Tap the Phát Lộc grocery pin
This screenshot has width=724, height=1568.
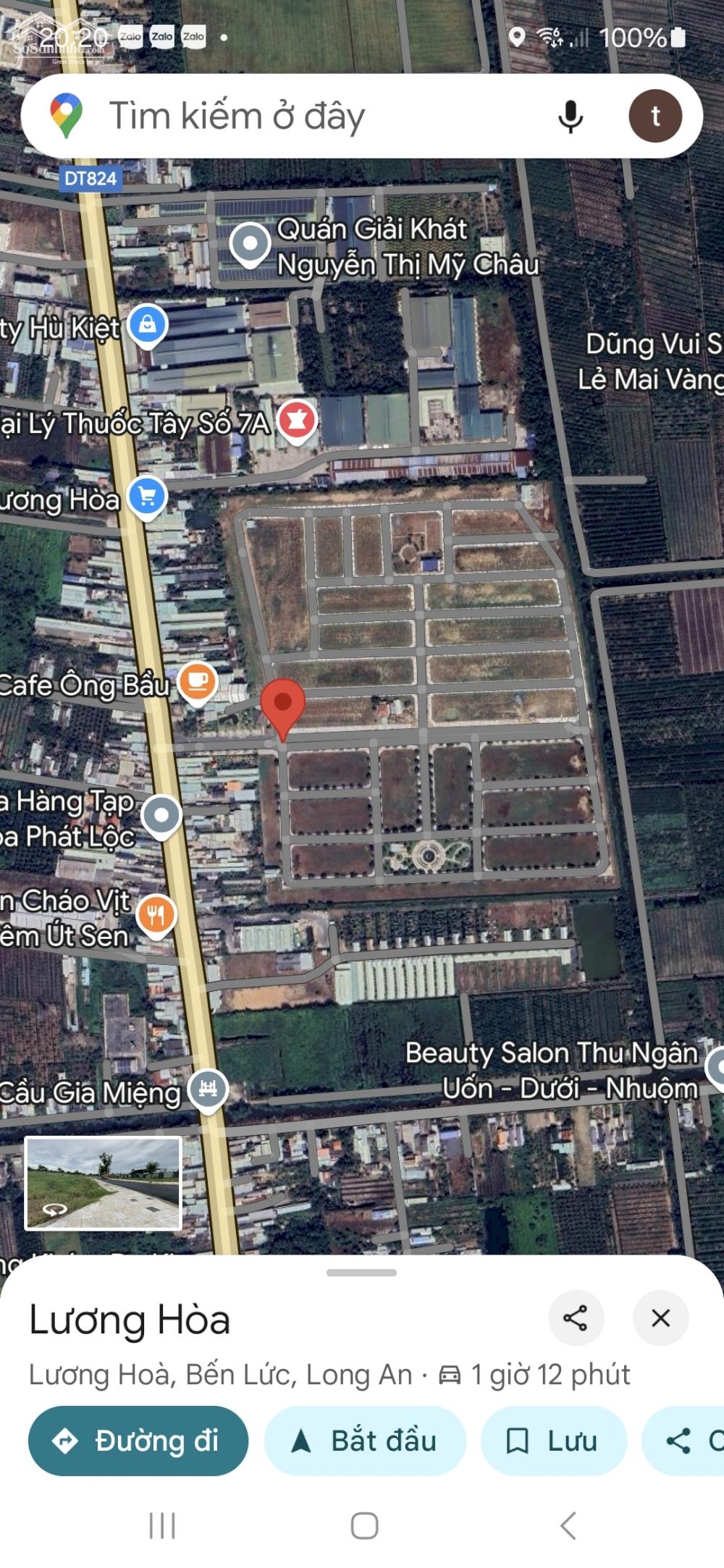[161, 816]
